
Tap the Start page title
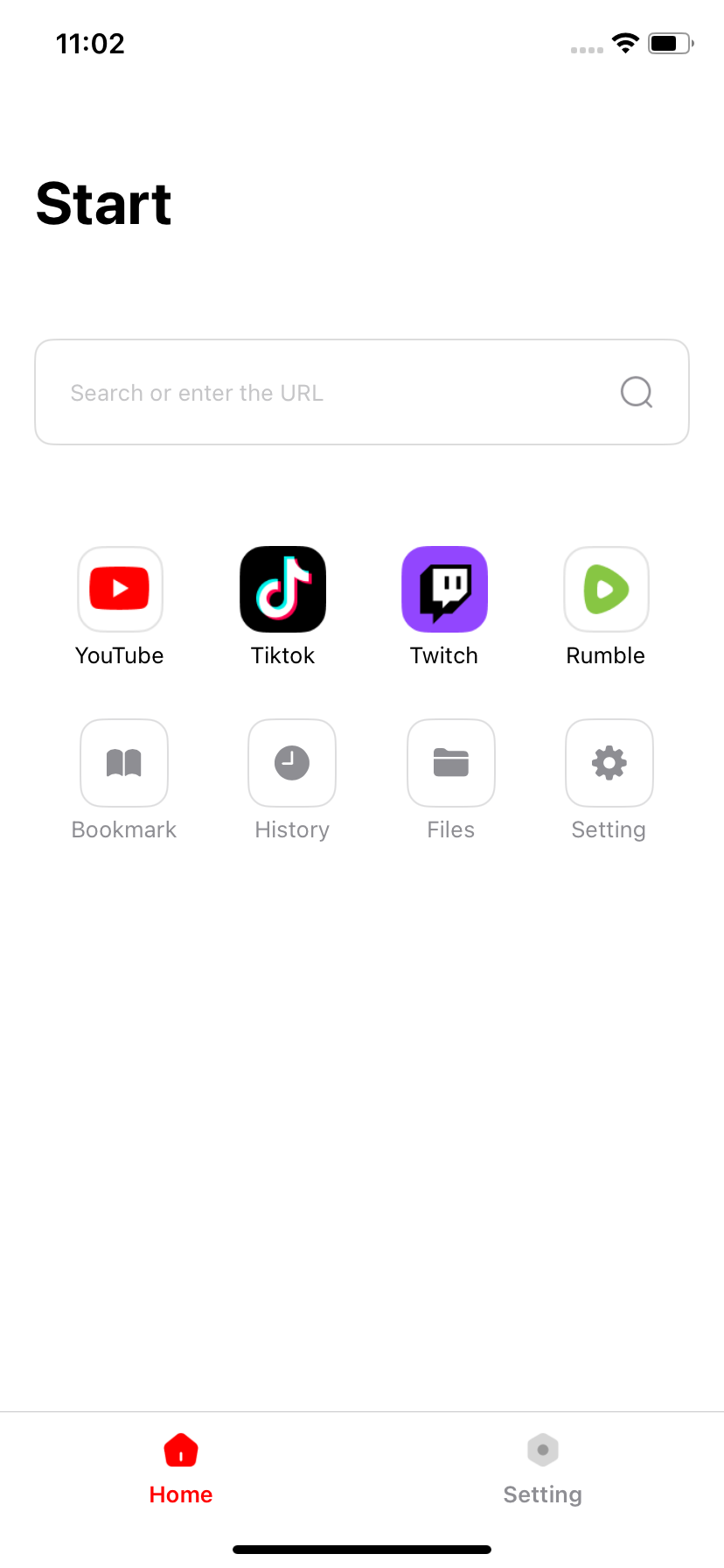point(102,203)
